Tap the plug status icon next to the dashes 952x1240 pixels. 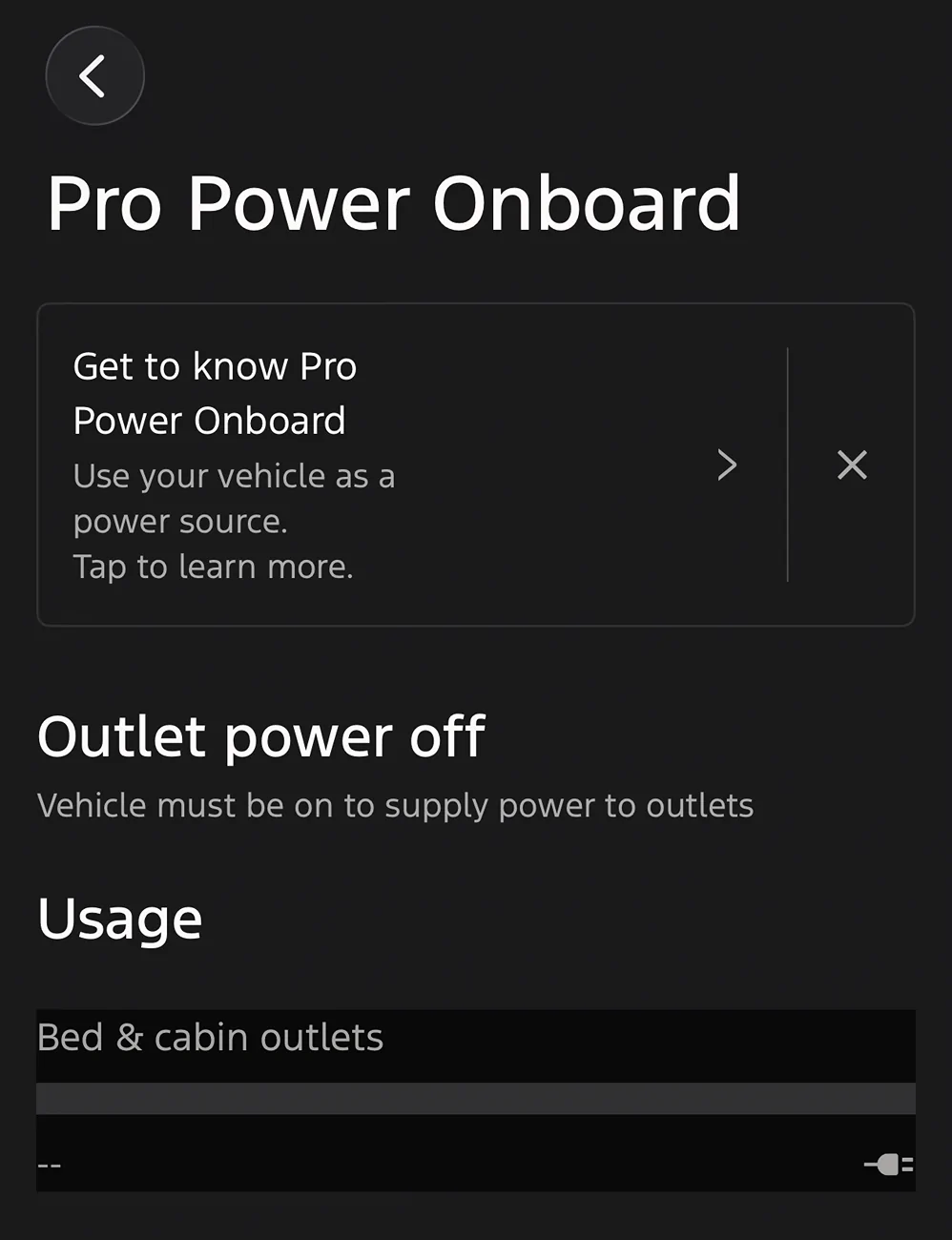(886, 1164)
